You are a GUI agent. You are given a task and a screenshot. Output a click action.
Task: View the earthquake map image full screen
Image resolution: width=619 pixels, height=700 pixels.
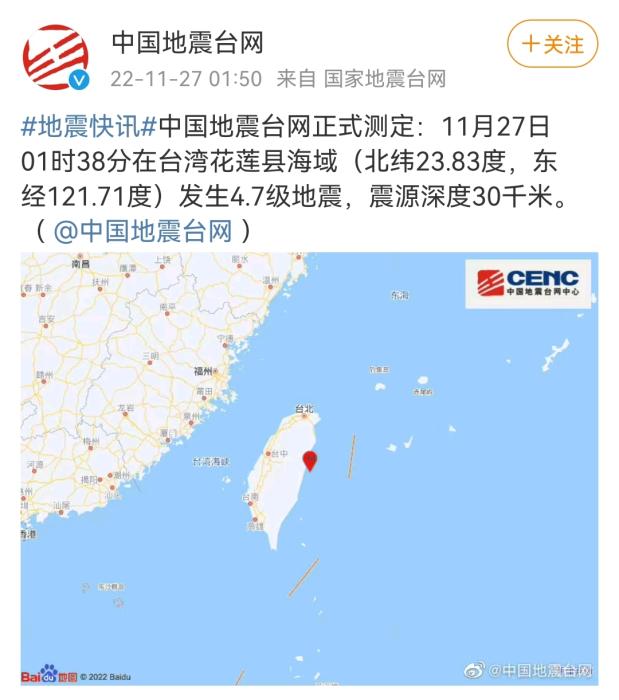pos(309,468)
